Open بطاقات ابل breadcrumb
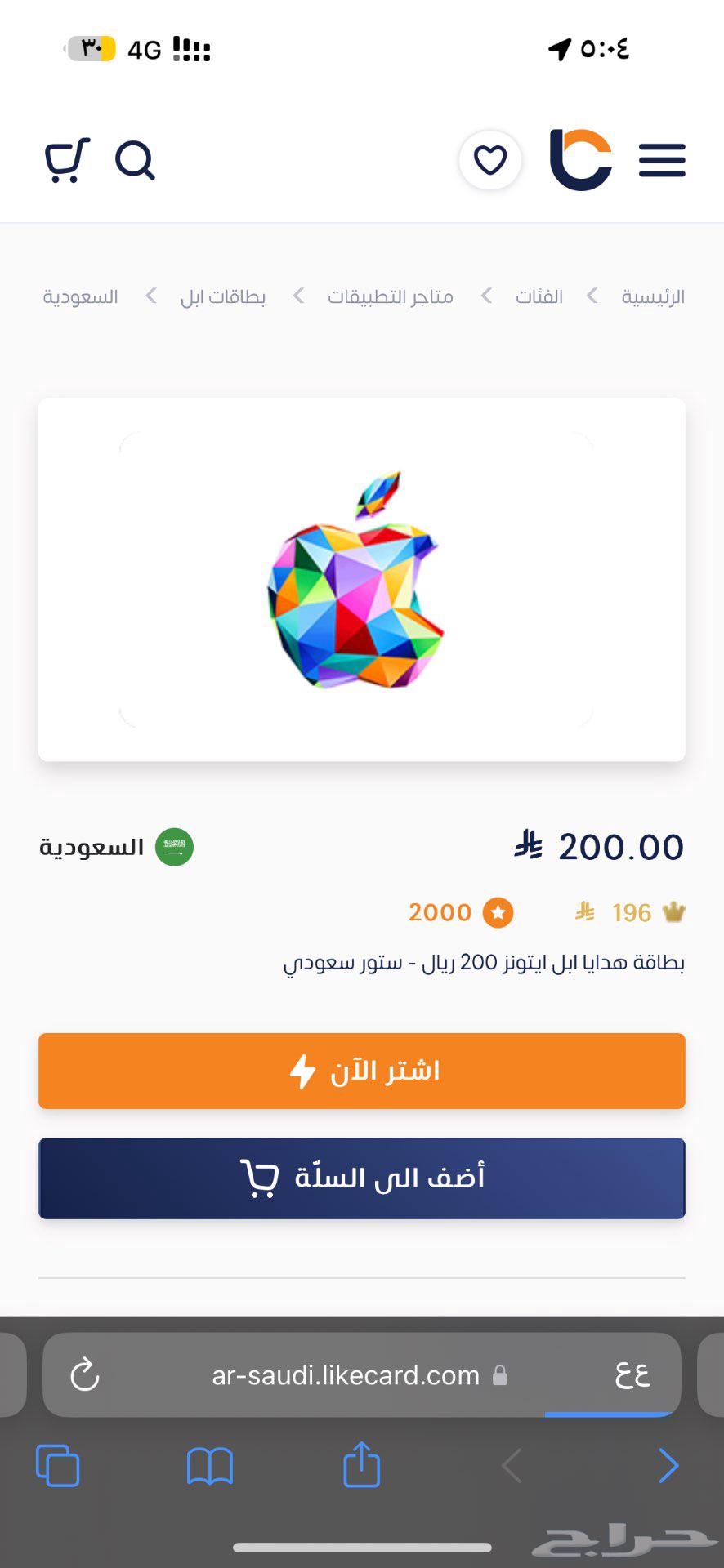The width and height of the screenshot is (724, 1568). [x=223, y=296]
